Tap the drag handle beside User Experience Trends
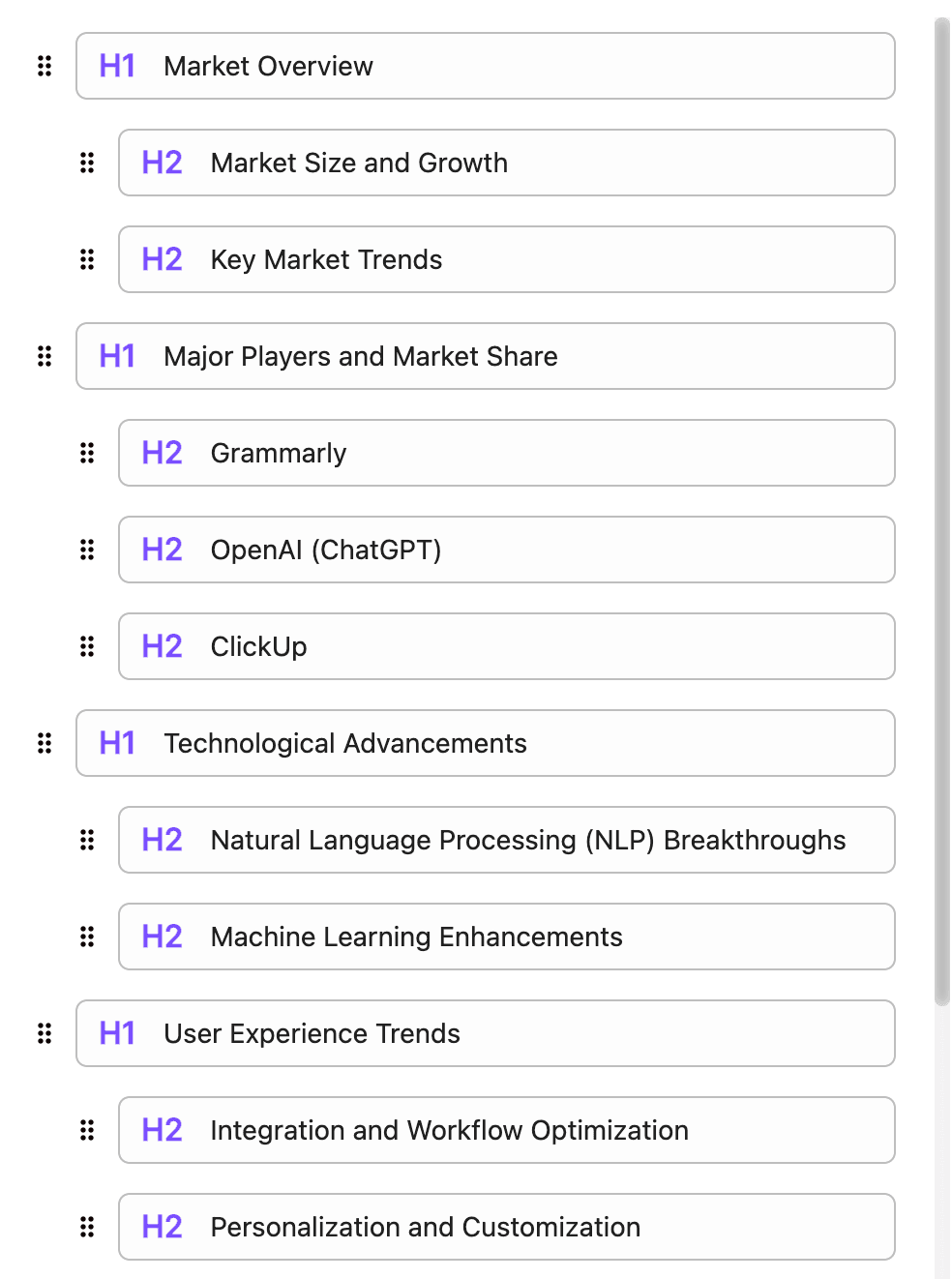The image size is (952, 1279). [45, 1033]
